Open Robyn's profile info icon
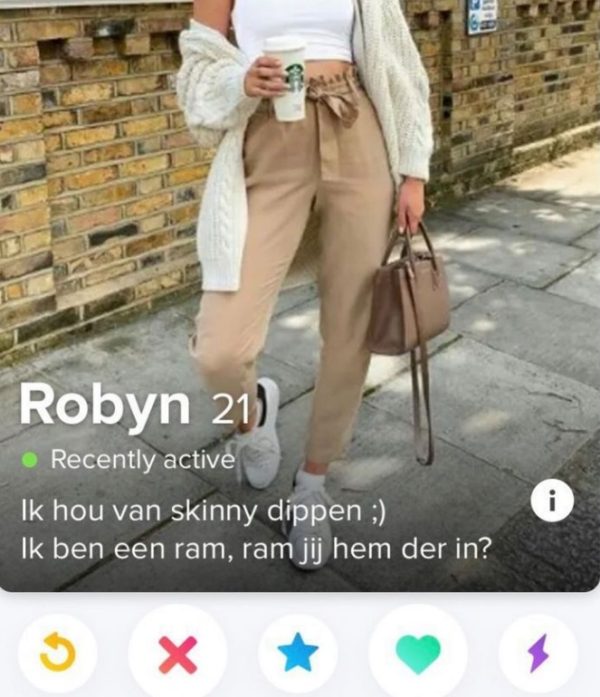The height and width of the screenshot is (697, 600). [552, 500]
